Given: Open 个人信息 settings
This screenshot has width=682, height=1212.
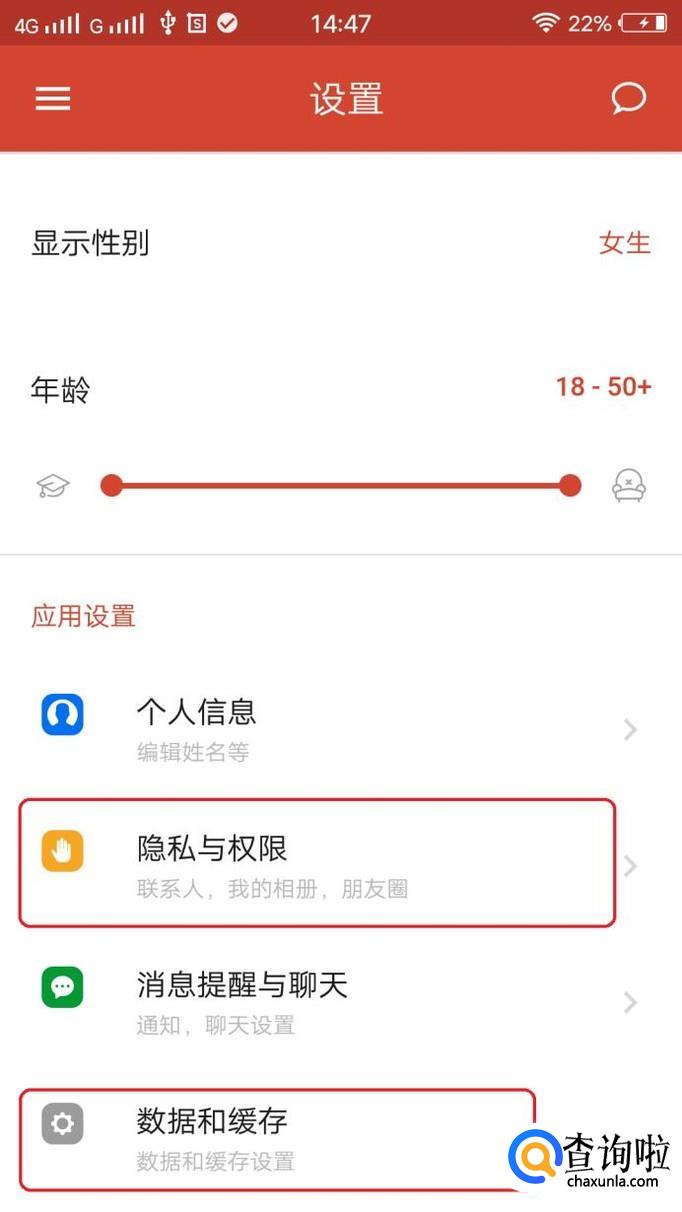Looking at the screenshot, I should tap(340, 729).
